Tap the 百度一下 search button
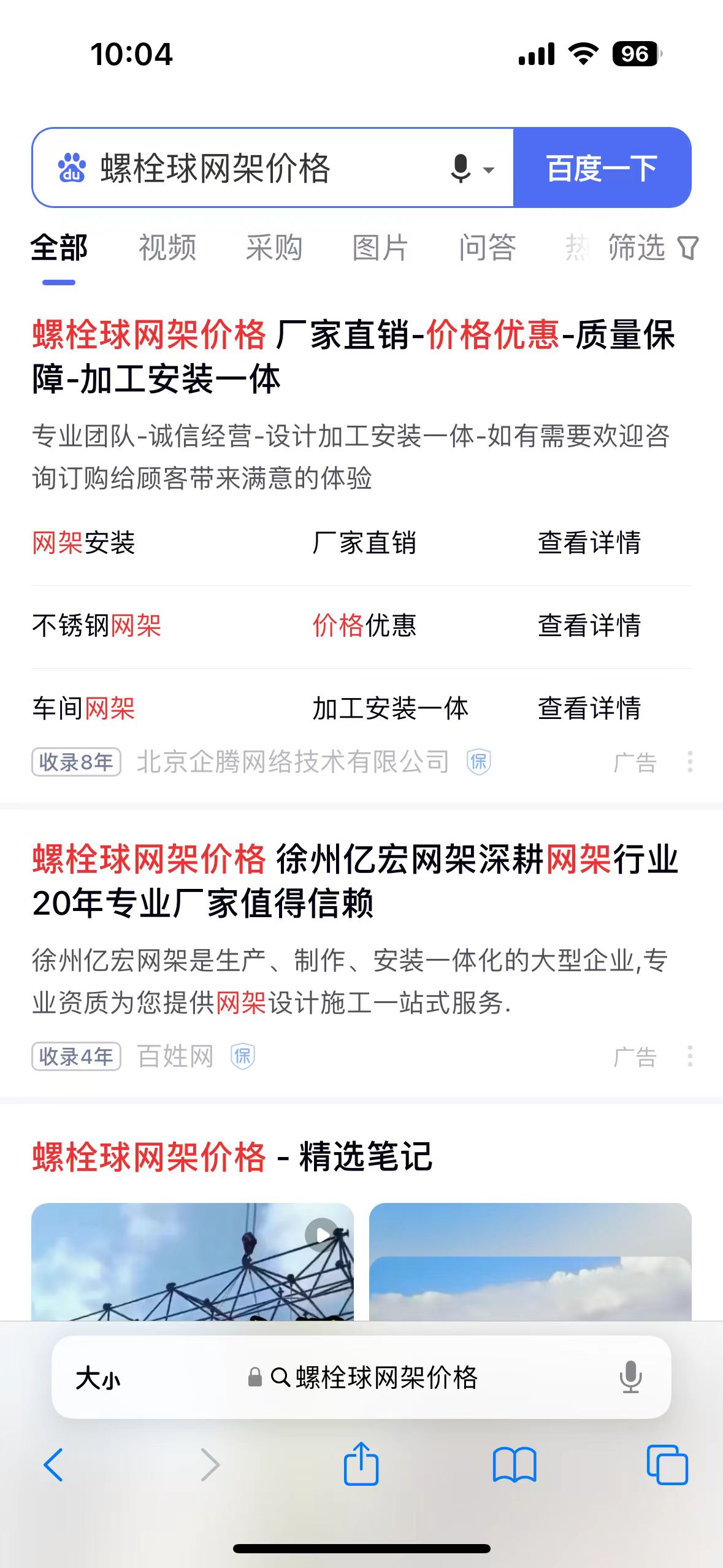Screen dimensions: 723x1568 602,168
